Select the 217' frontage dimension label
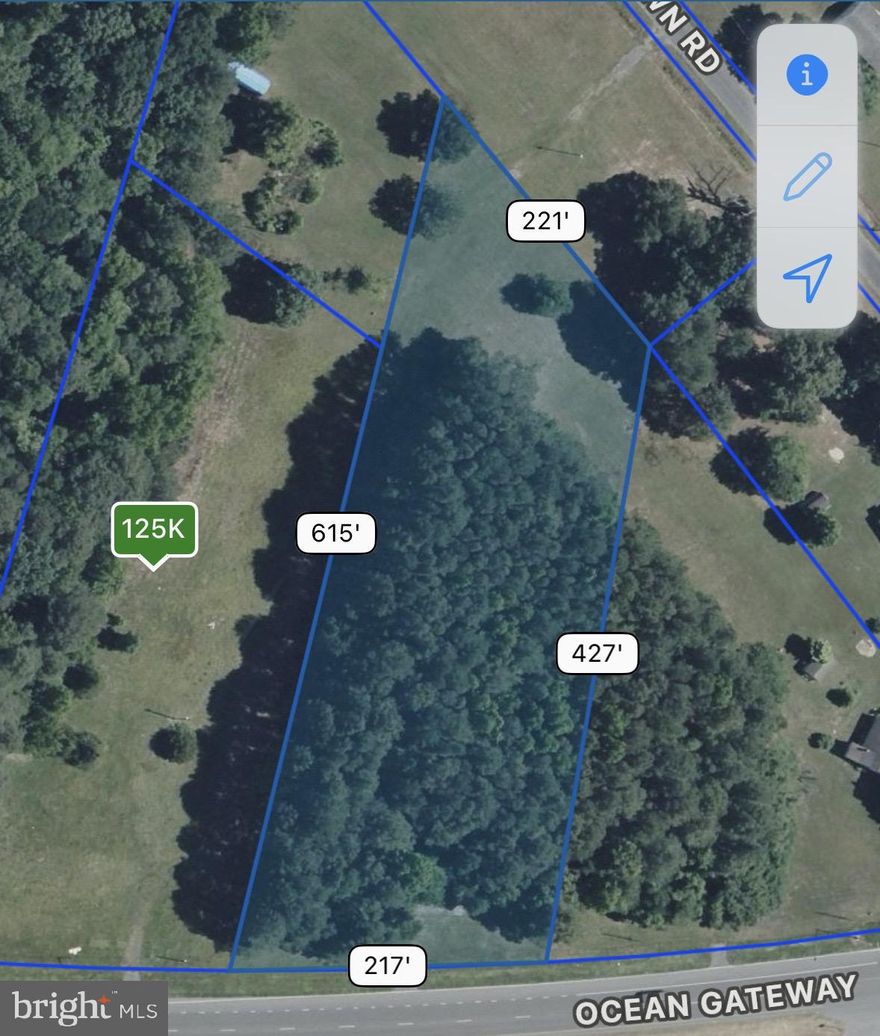This screenshot has height=1036, width=880. click(388, 966)
